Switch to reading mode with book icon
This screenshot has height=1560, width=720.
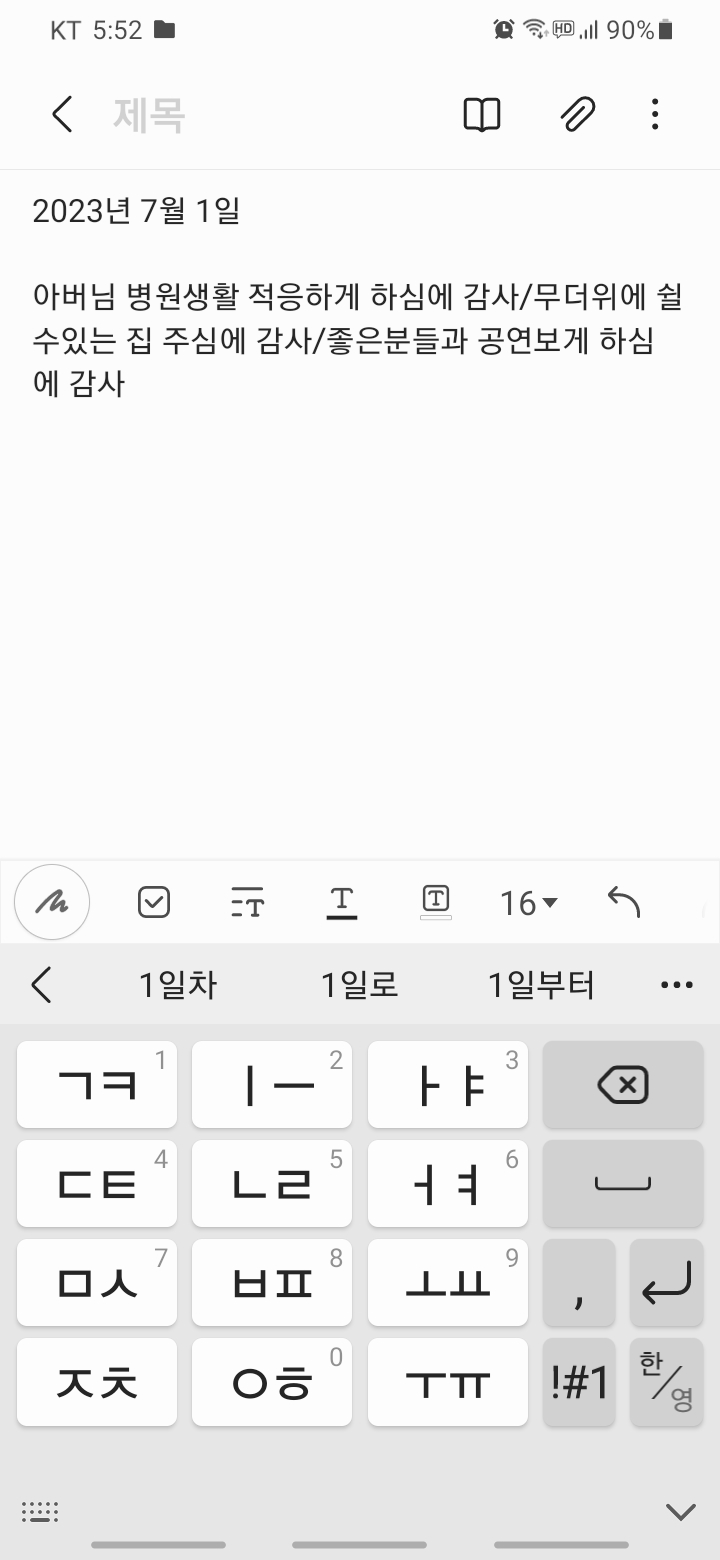[x=482, y=114]
